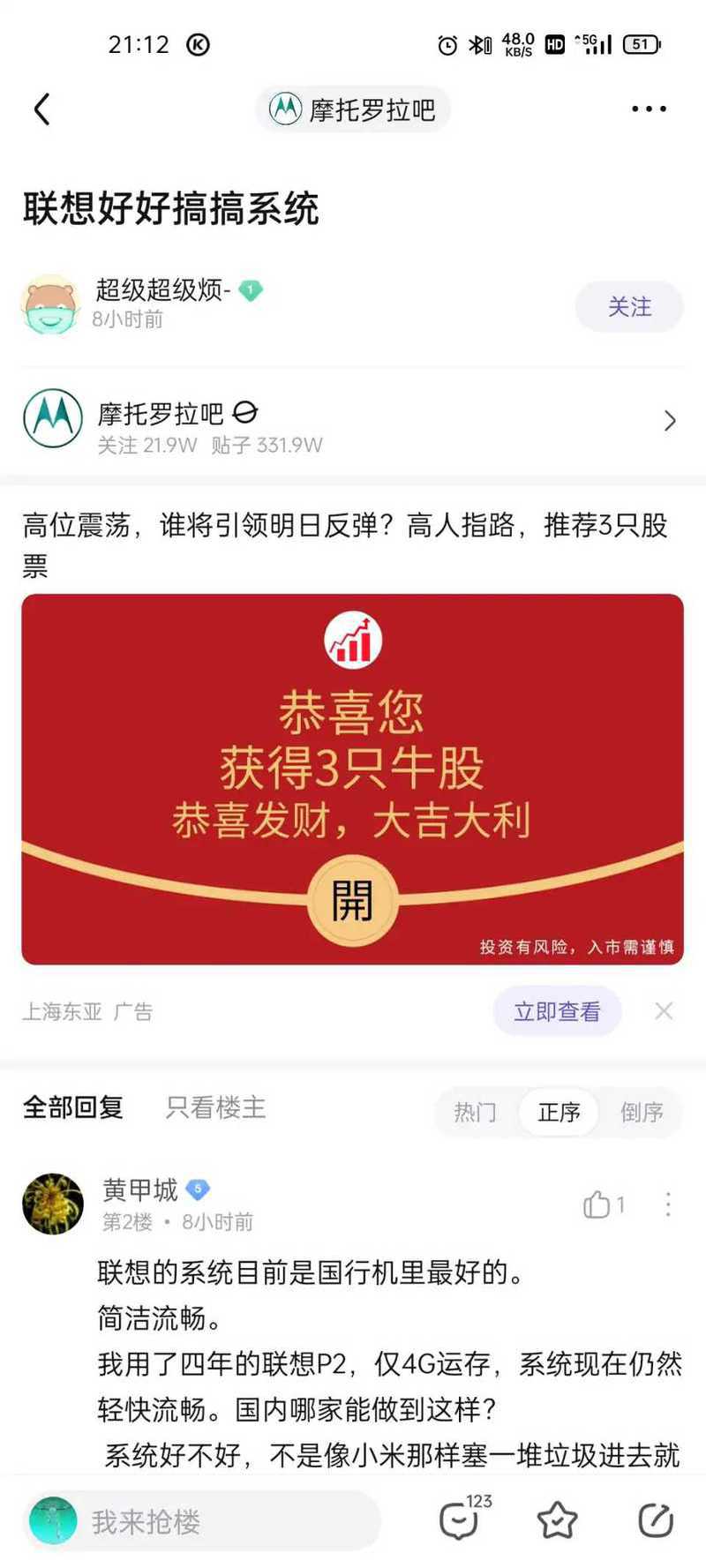Open the red 恭喜您 stock ad banner
706x1568 pixels.
(x=352, y=779)
